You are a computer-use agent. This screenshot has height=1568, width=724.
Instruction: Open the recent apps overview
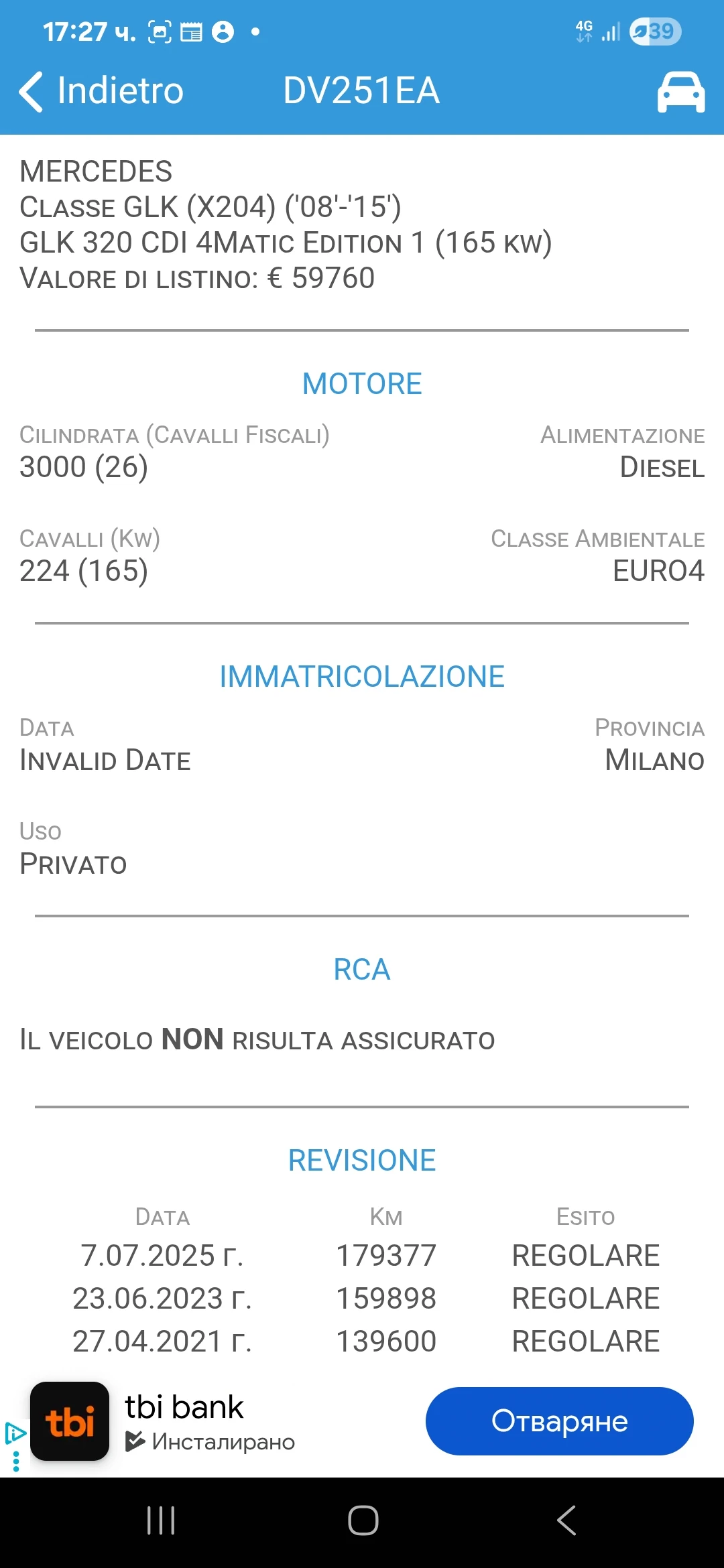(x=161, y=1520)
